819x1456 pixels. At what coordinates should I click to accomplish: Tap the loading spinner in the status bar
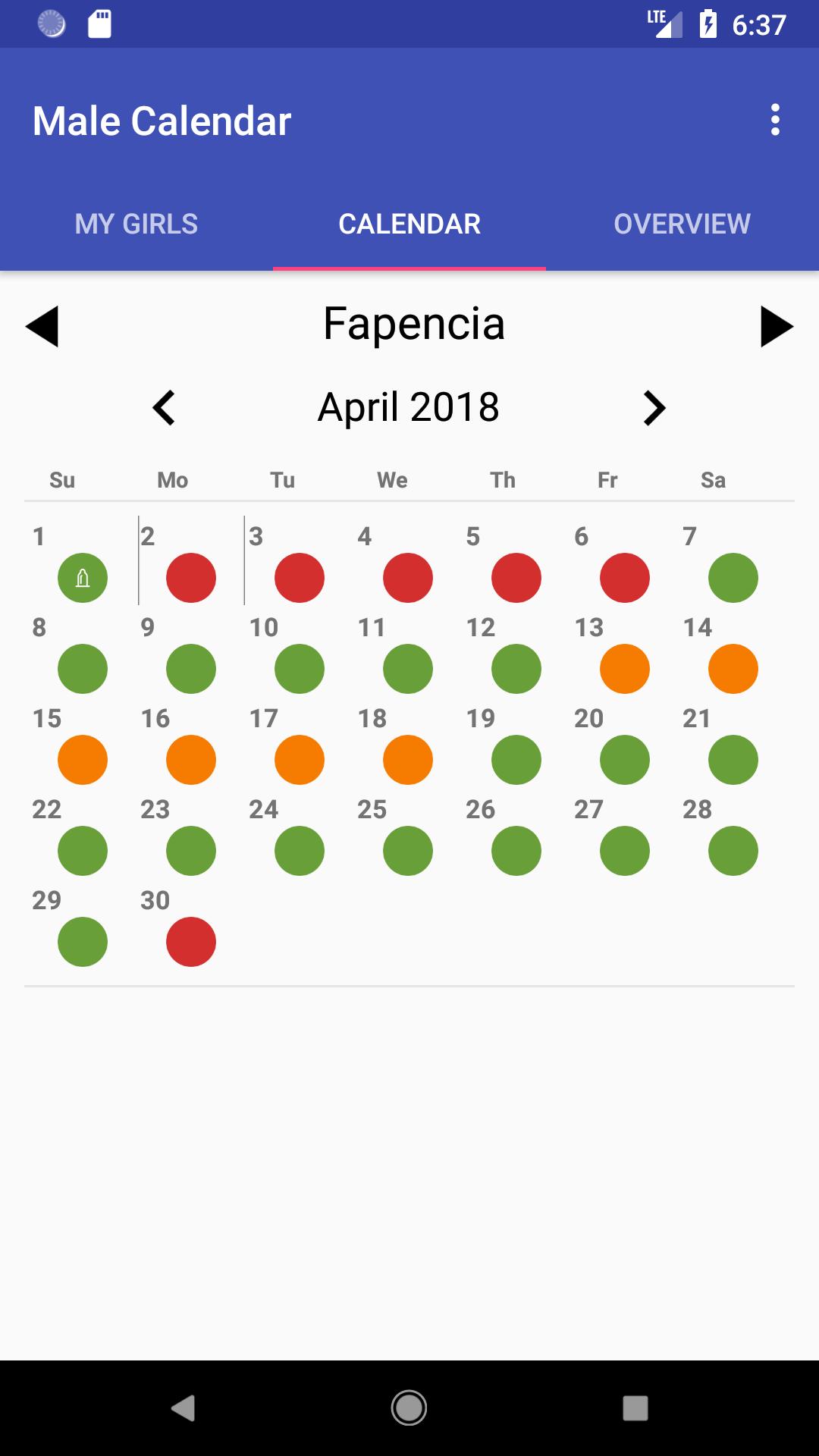click(x=50, y=24)
